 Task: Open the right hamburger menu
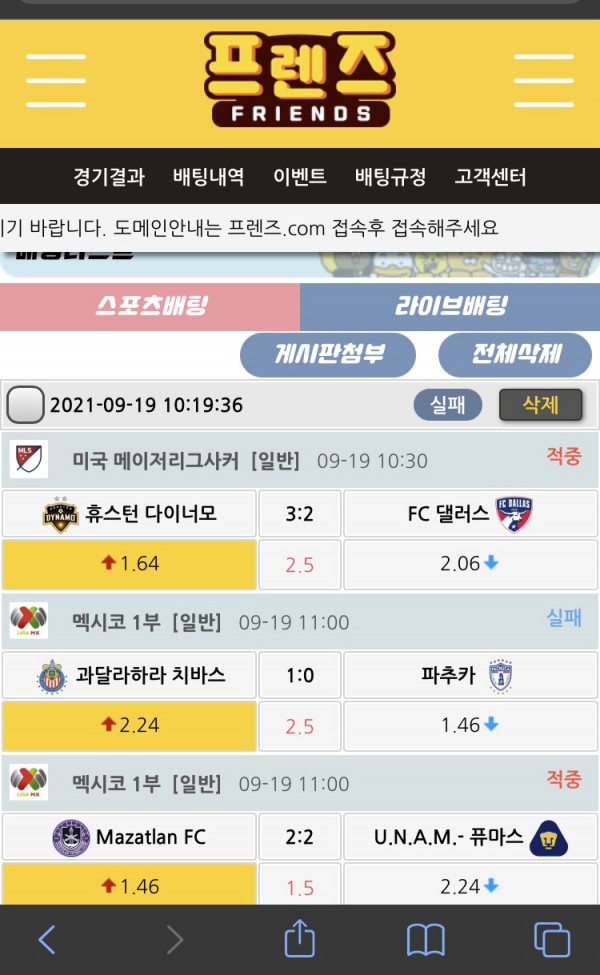point(543,80)
